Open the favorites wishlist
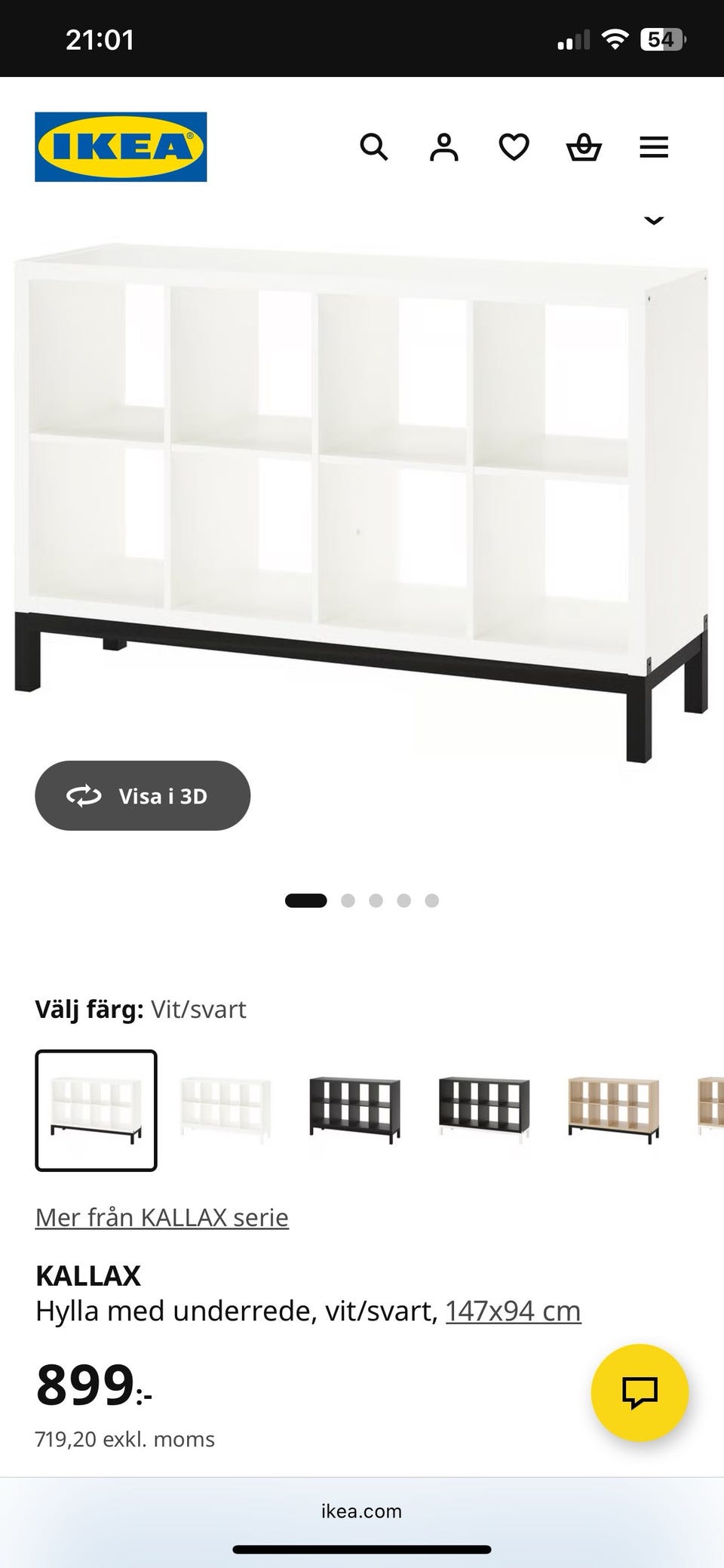 pos(514,147)
